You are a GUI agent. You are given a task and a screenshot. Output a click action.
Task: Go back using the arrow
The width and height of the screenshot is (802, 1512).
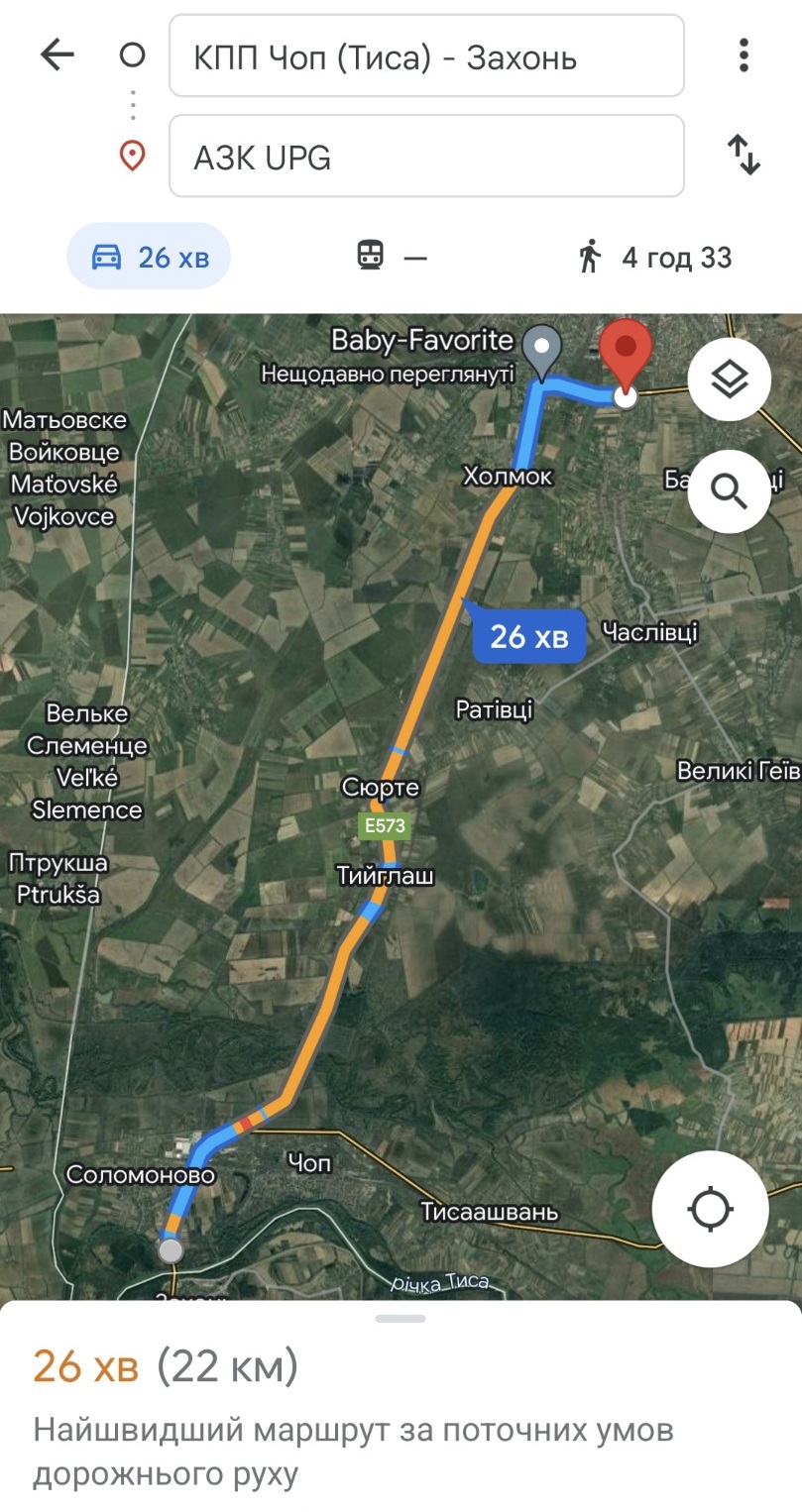tap(57, 55)
